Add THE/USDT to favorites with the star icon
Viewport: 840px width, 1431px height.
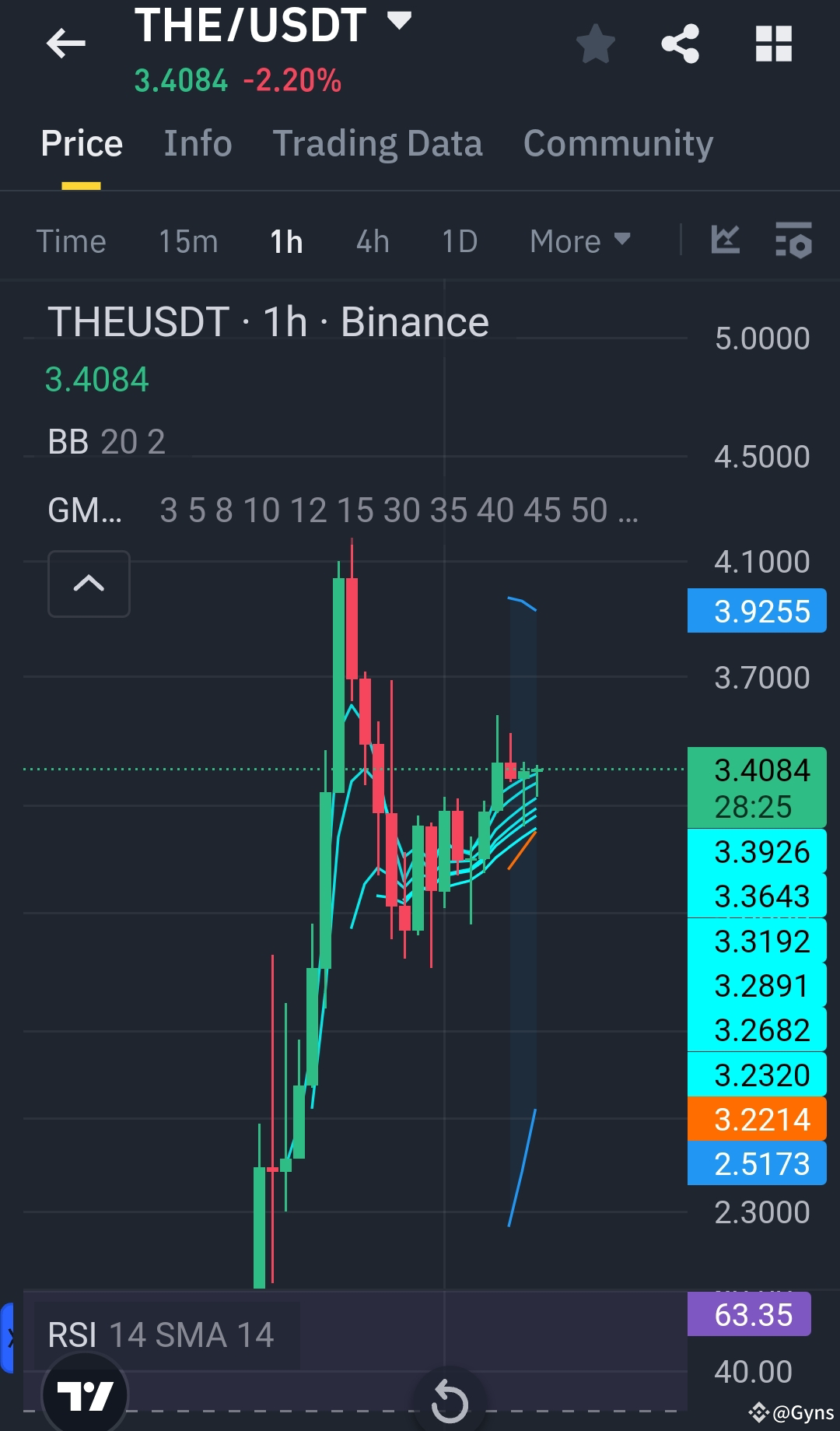click(x=596, y=44)
